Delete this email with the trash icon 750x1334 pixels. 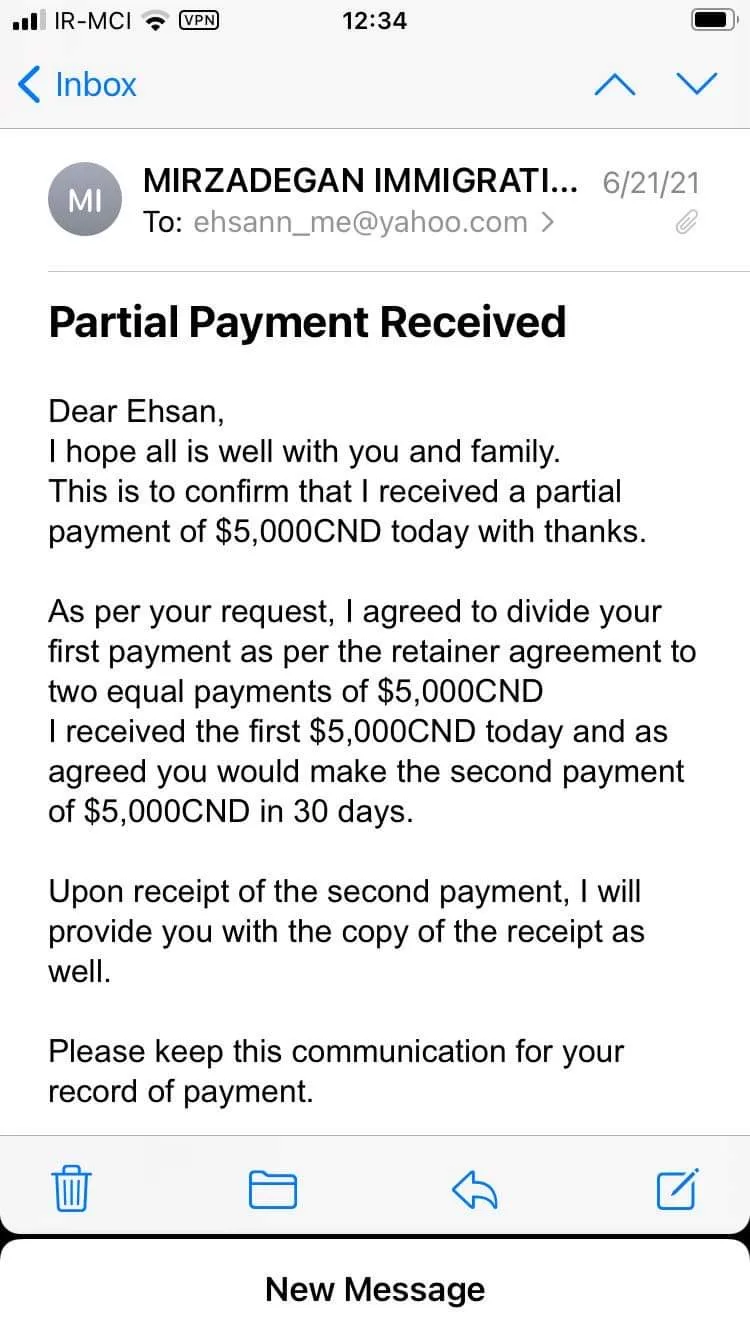point(70,1188)
